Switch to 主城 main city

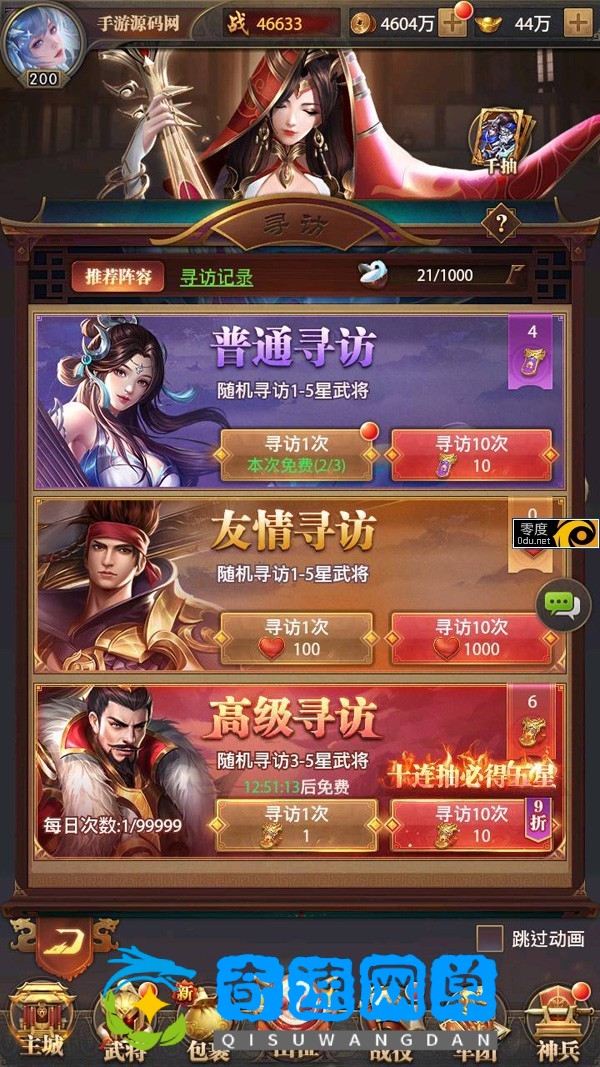(40, 1020)
